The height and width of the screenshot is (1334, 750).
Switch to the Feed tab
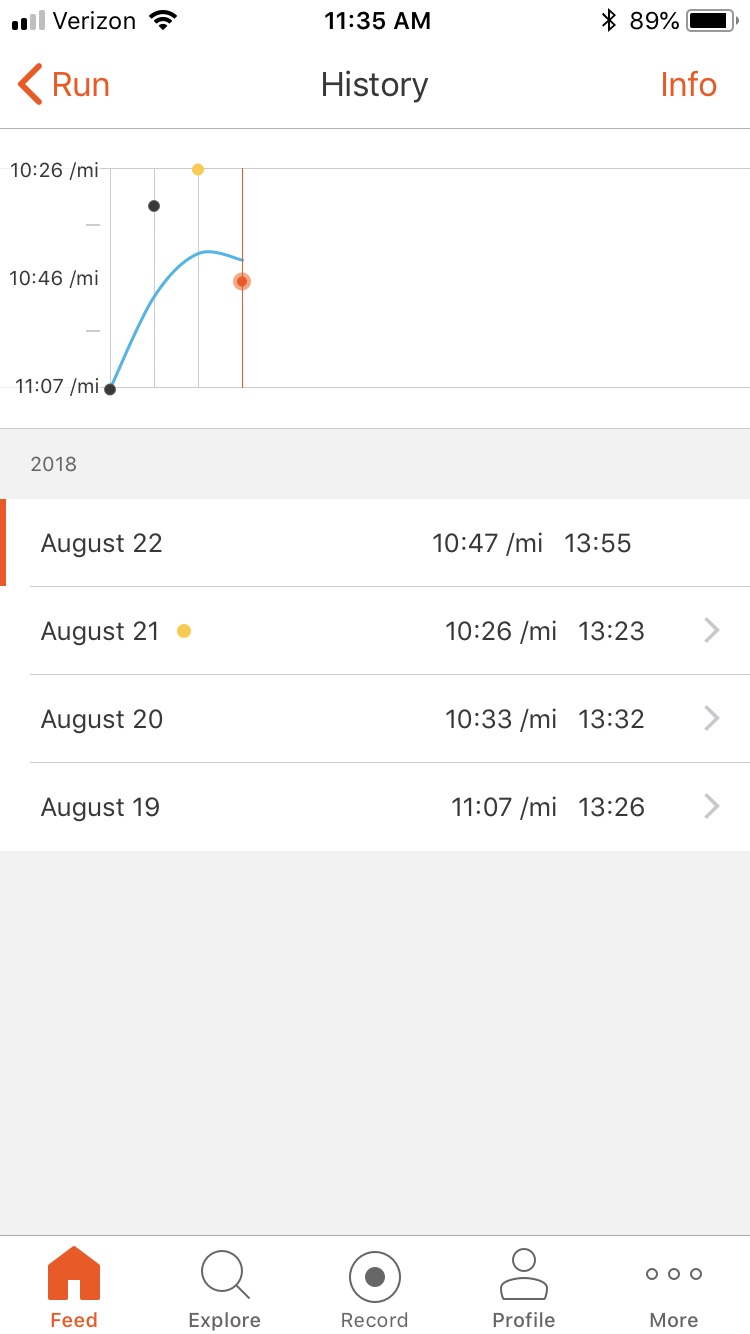click(74, 1287)
